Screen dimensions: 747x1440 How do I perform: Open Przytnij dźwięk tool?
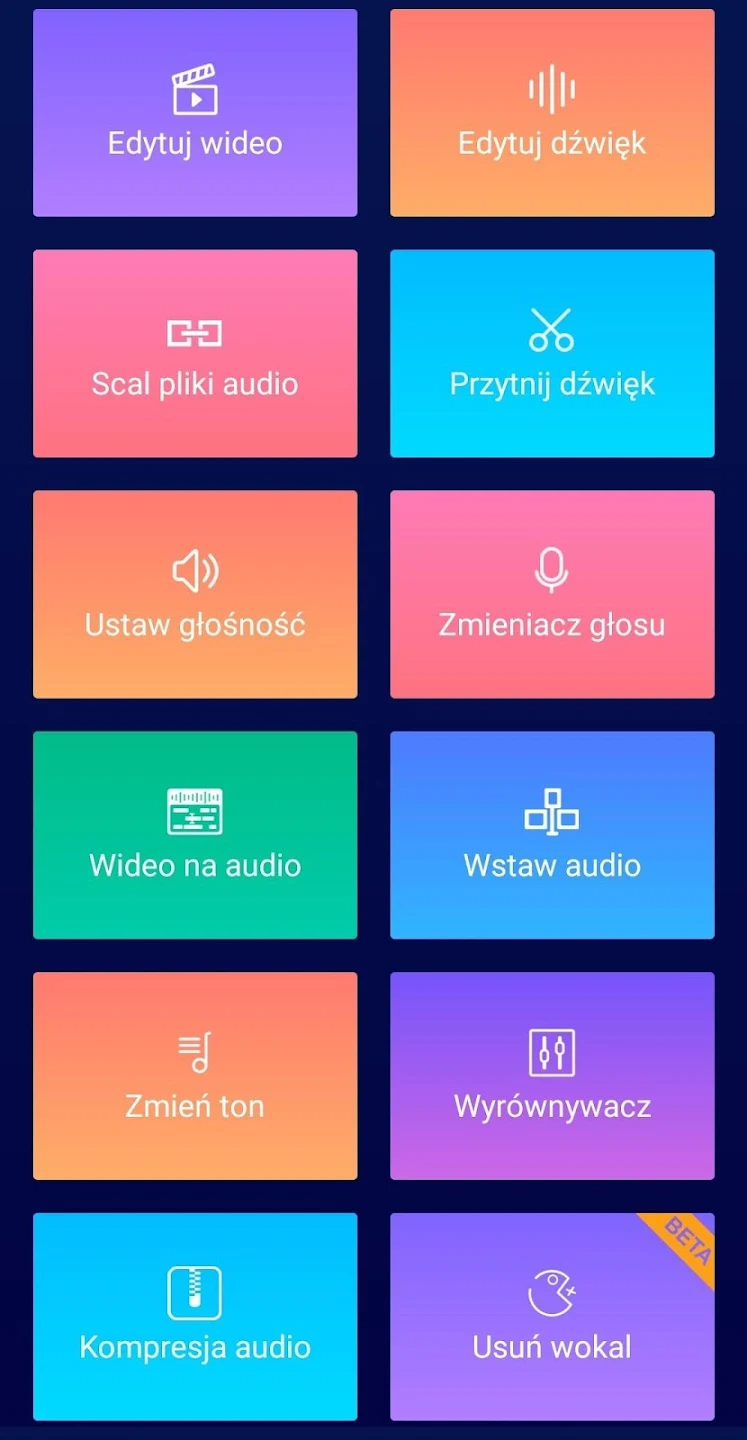pos(552,354)
